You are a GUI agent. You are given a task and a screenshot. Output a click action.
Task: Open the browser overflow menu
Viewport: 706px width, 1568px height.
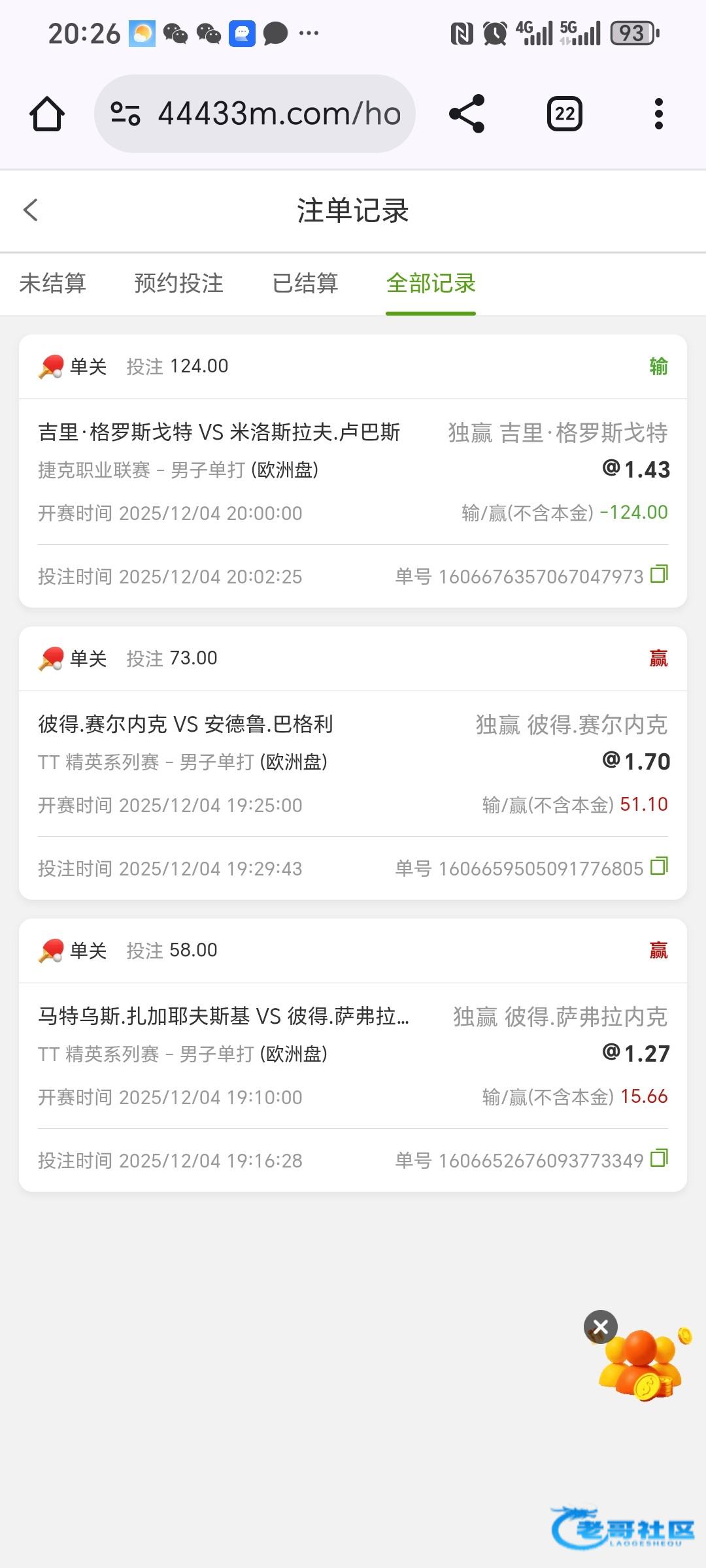click(658, 114)
